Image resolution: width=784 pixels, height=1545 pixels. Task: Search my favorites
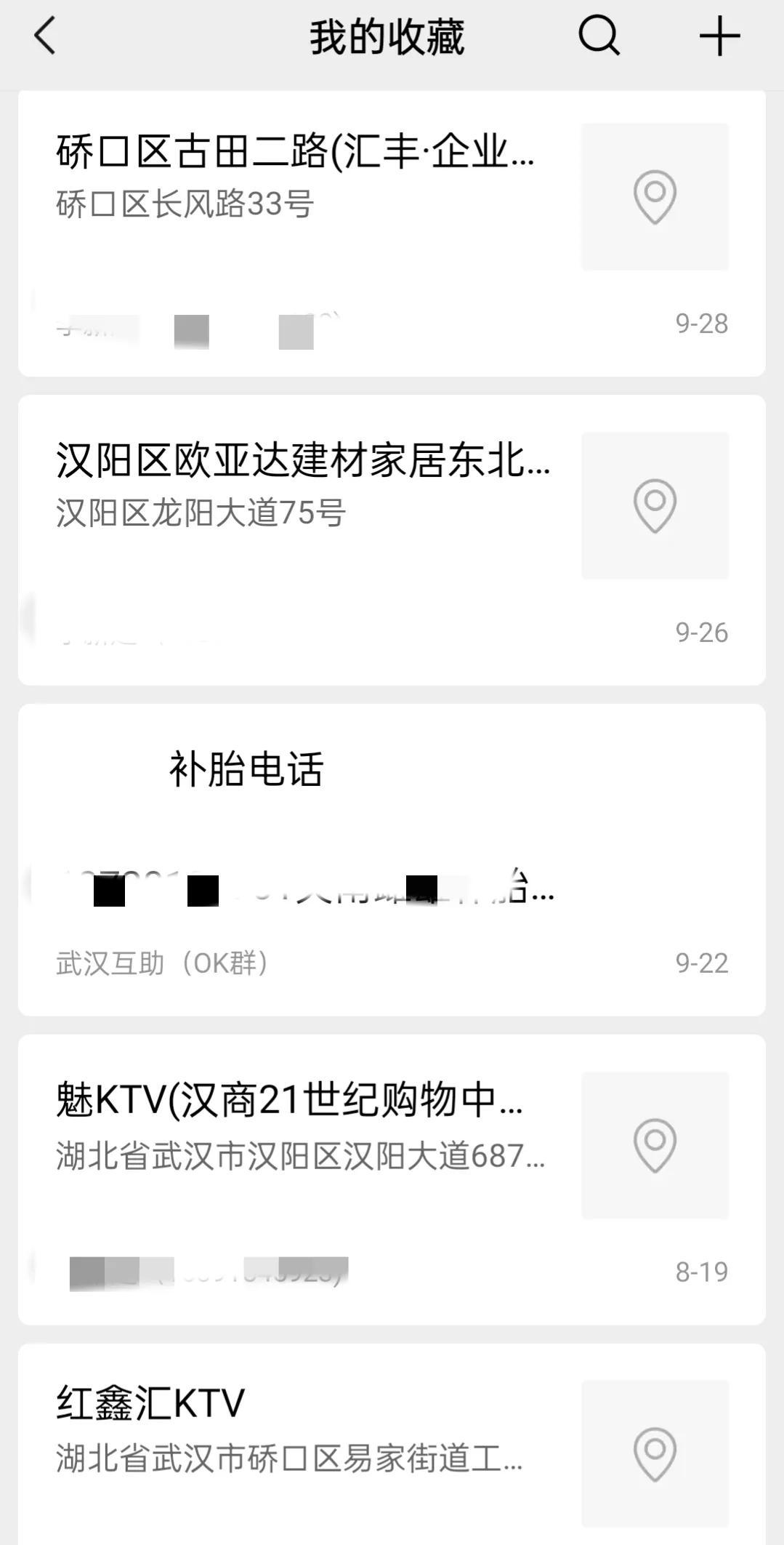599,36
